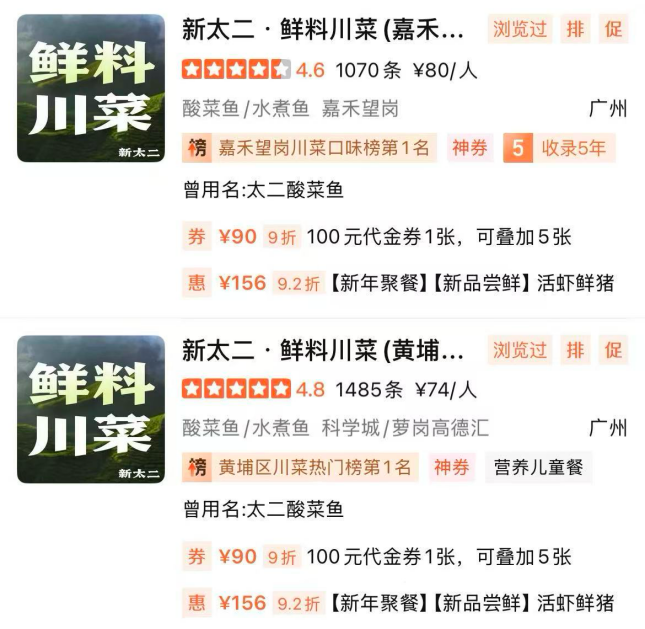Open ¥156 新年聚餐 deal for 嘉禾 branch
Viewport: 645px width, 629px height.
[x=398, y=283]
